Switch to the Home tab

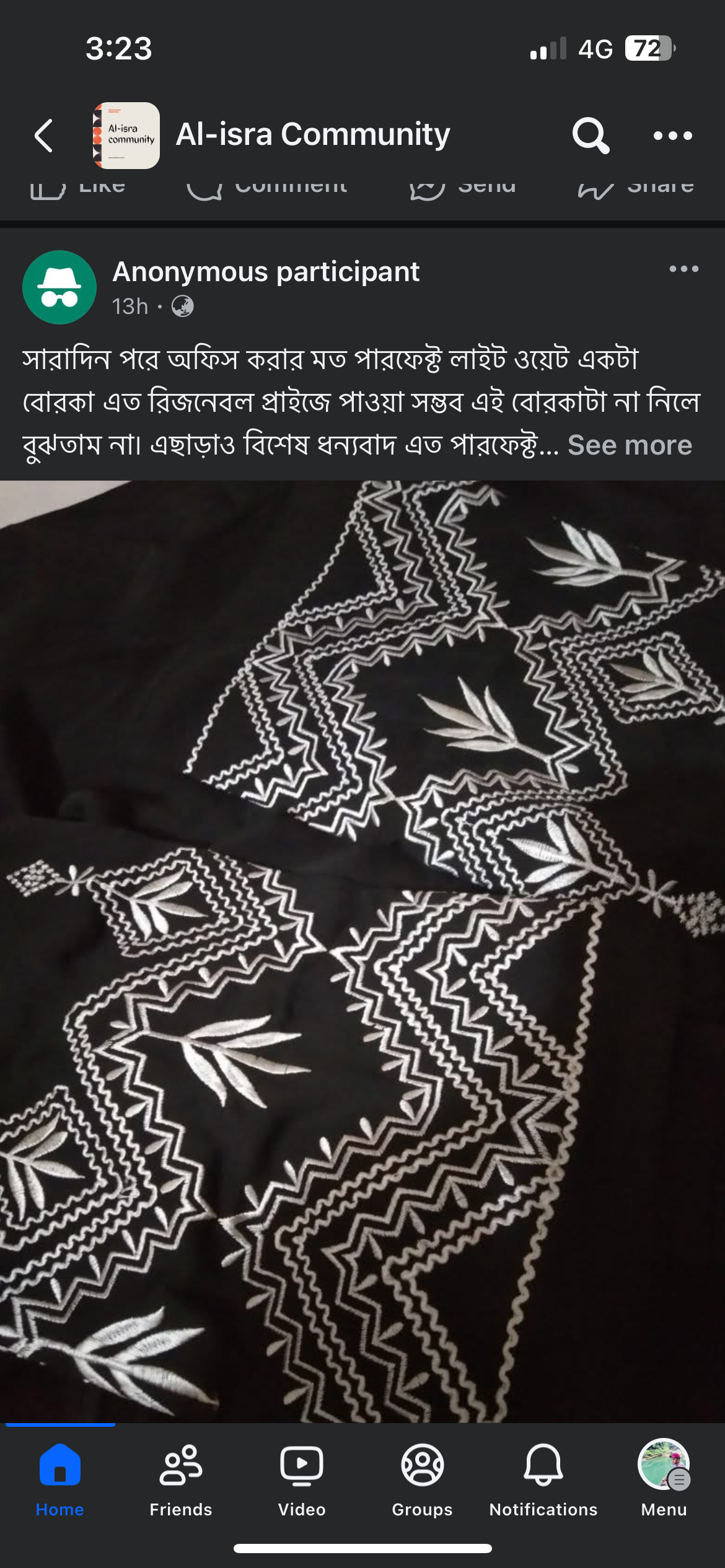point(60,1479)
